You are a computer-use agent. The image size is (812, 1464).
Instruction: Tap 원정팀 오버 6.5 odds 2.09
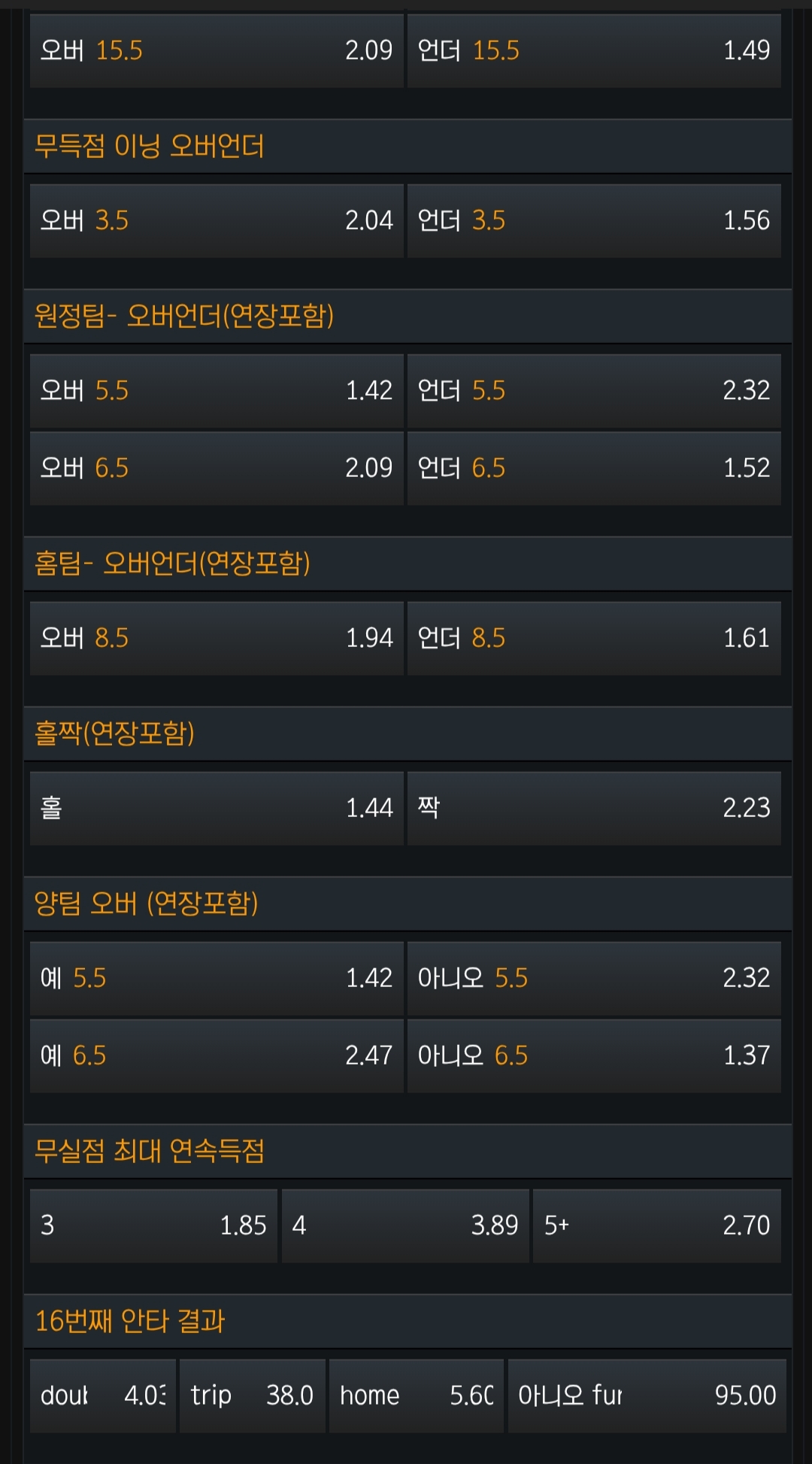[x=217, y=468]
